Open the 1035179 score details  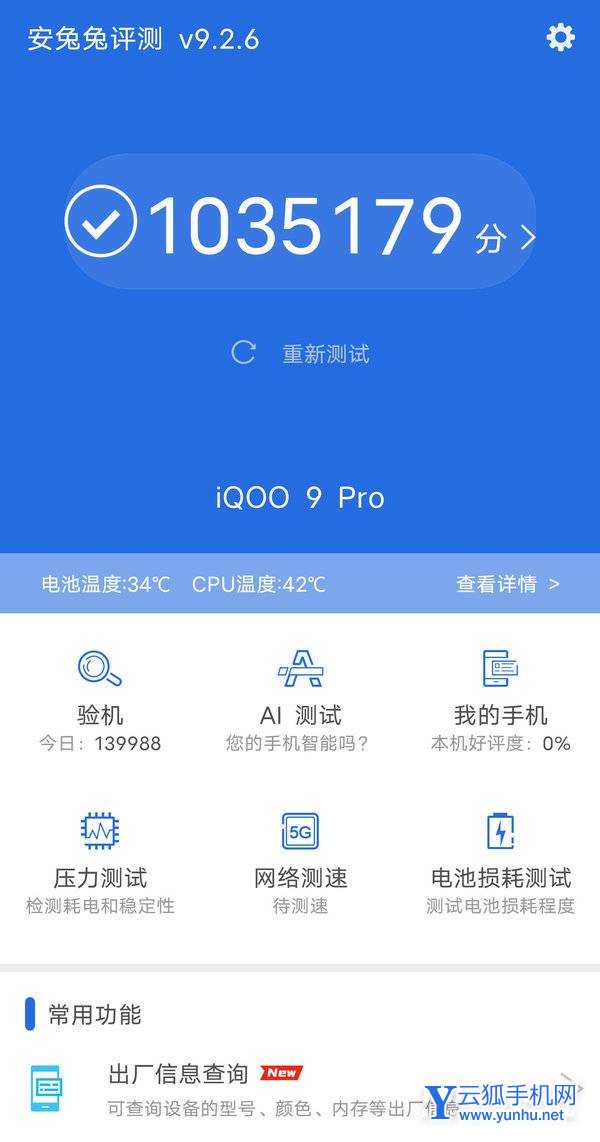pos(300,224)
